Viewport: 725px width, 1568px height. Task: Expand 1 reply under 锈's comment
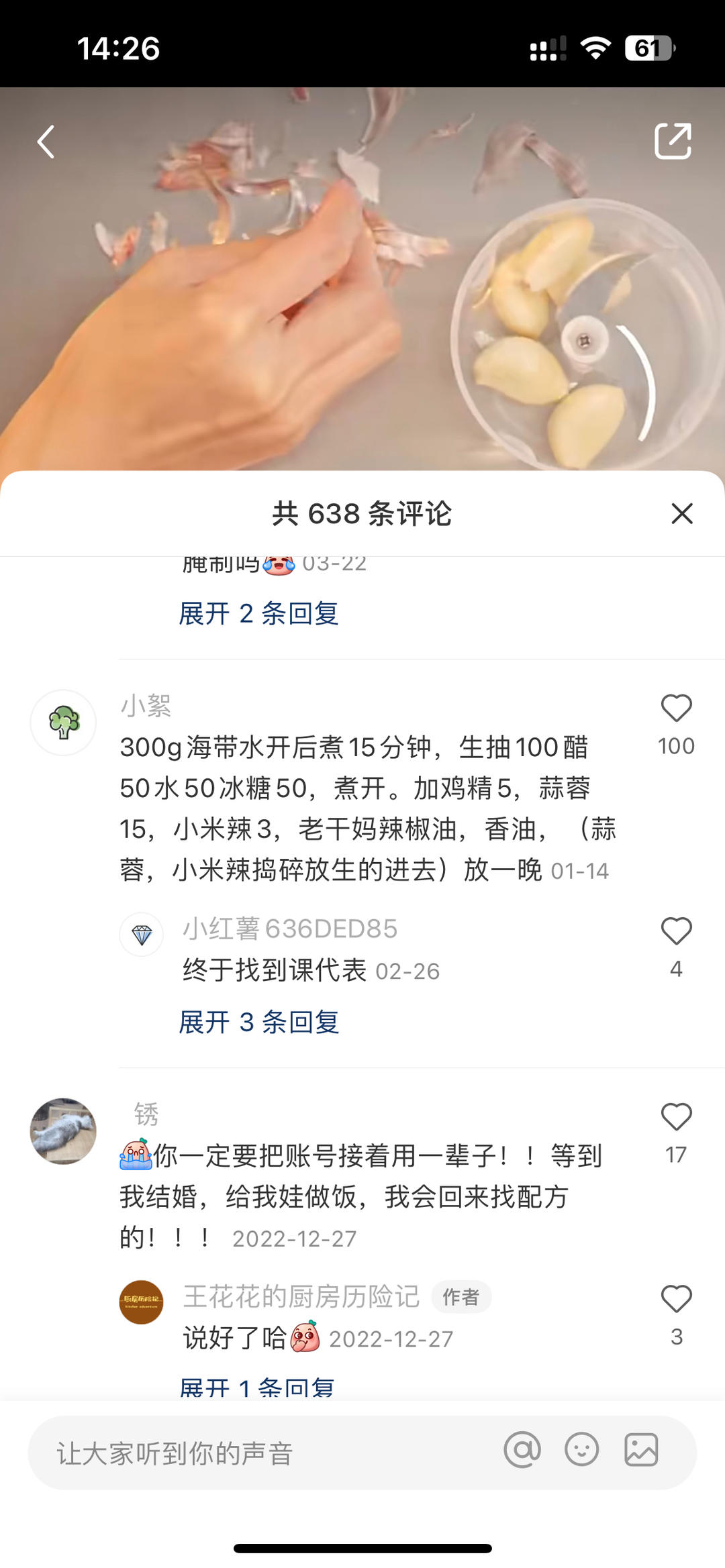point(257,1387)
